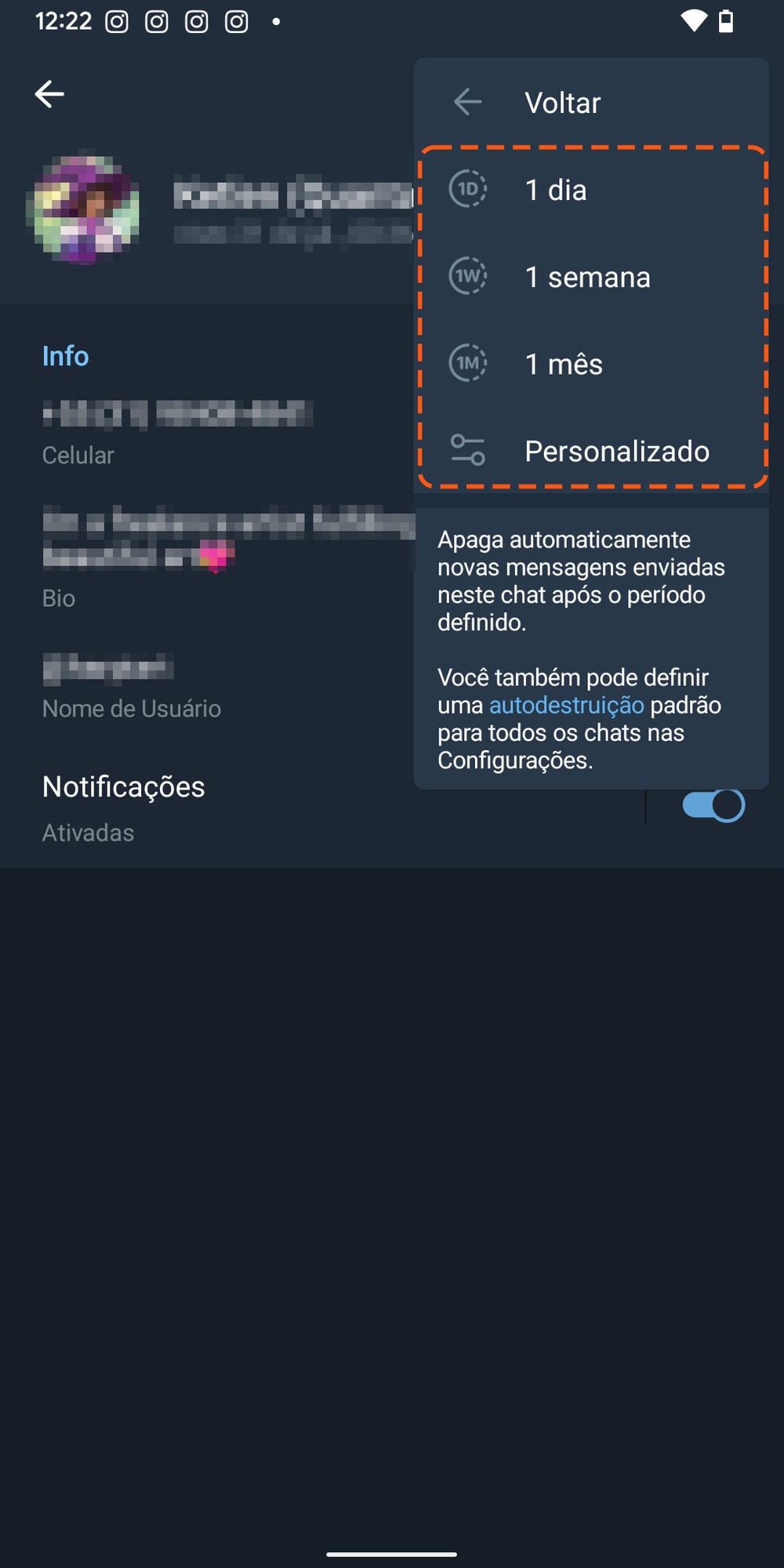Set auto-delete to 1 mês
Screen dimensions: 784x1568
[x=564, y=365]
